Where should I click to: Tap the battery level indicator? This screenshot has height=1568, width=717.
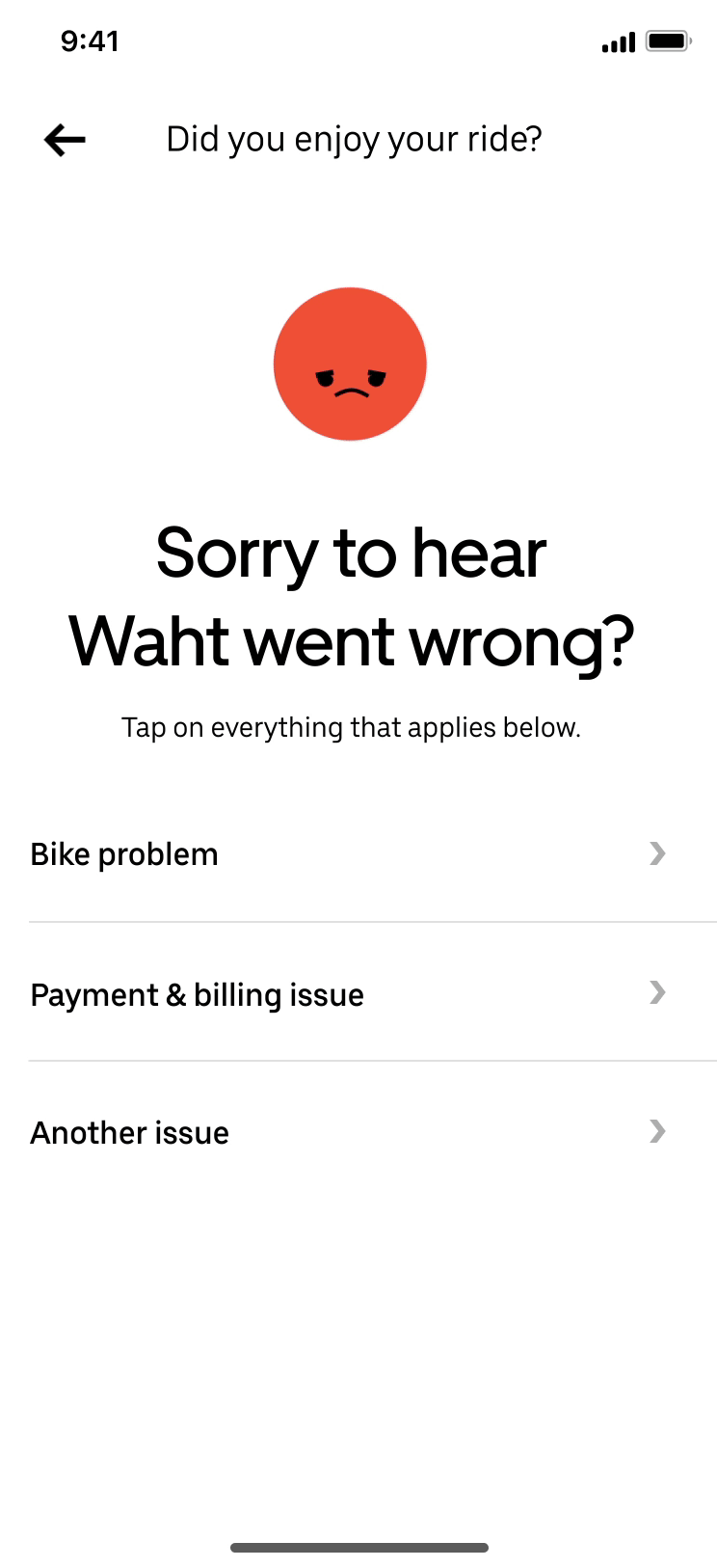click(x=665, y=41)
